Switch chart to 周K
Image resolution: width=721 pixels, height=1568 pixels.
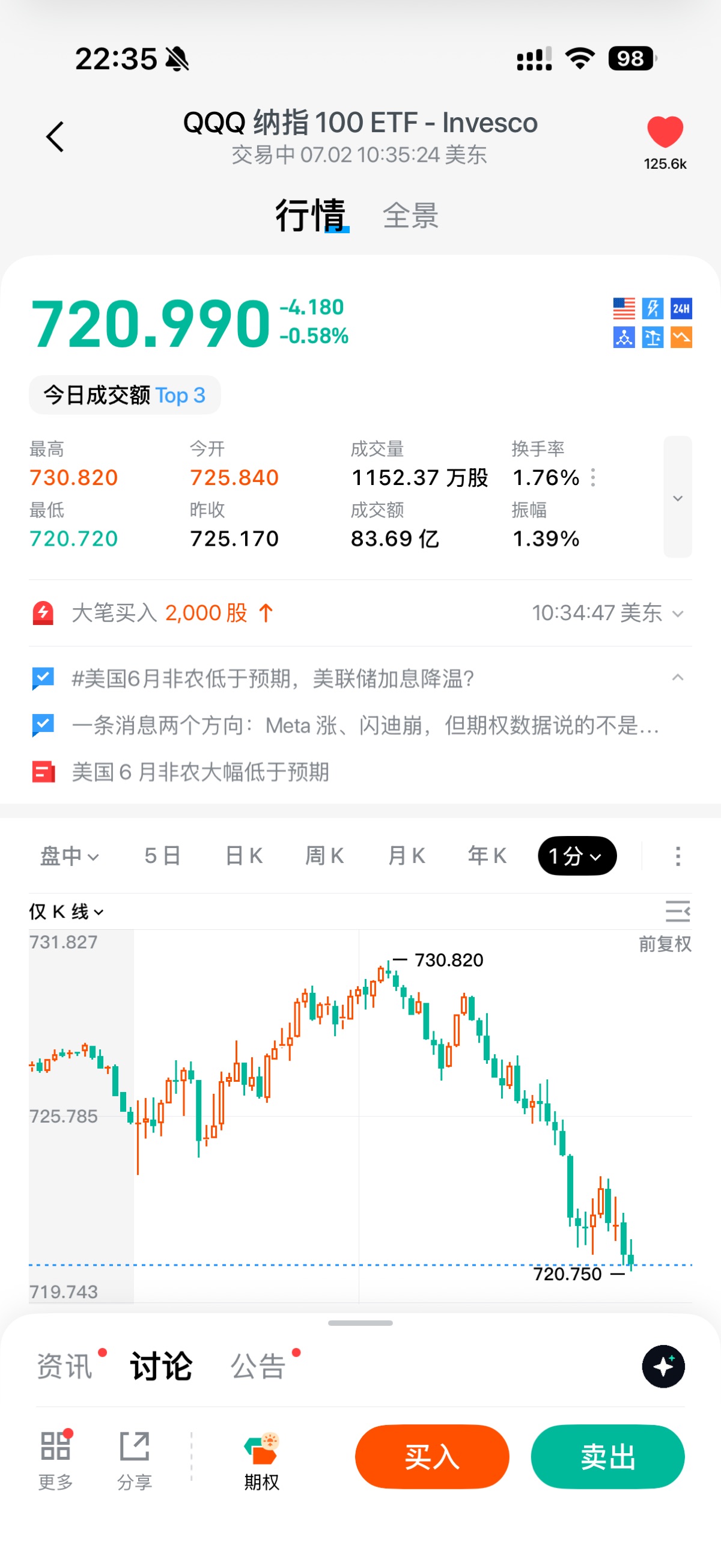[x=324, y=856]
